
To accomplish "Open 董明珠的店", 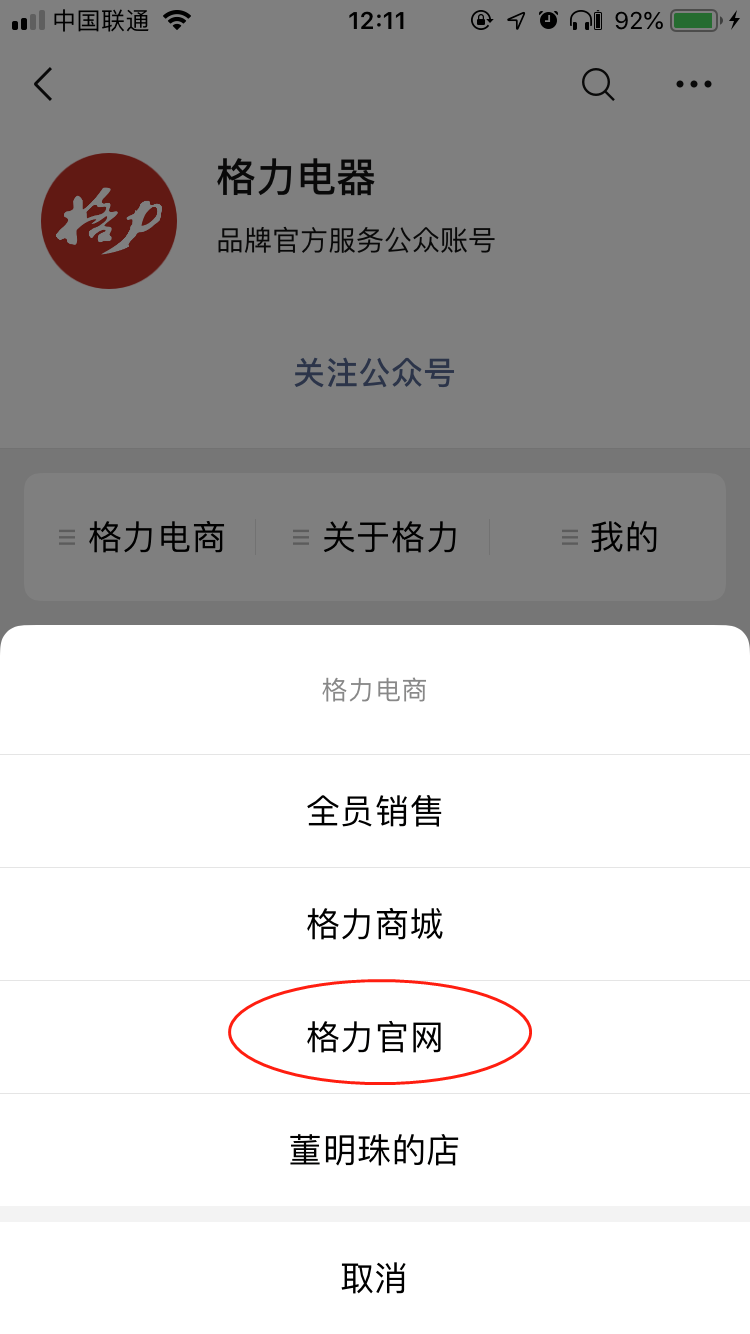I will pos(375,1150).
